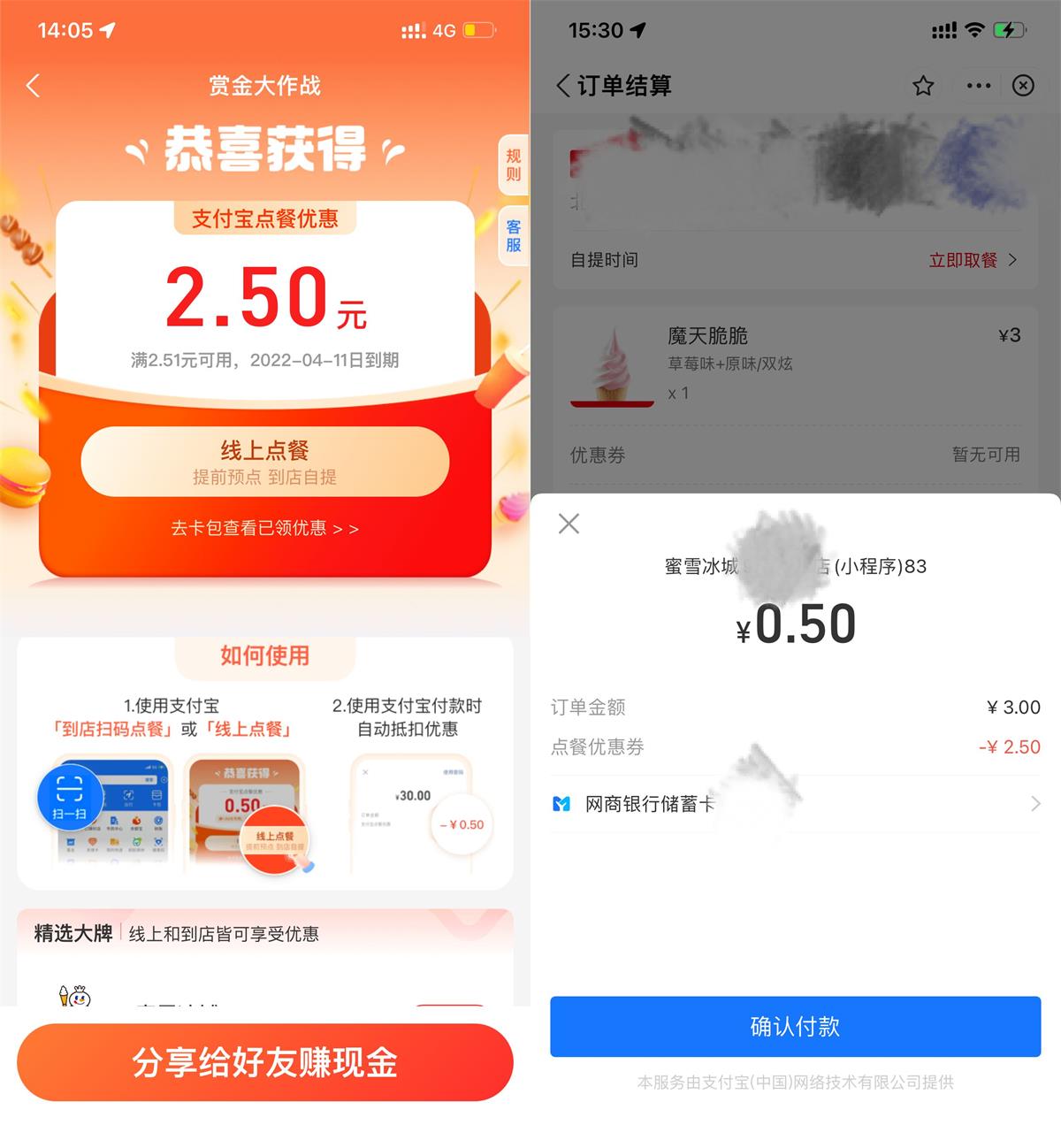Tap the back arrow on 订单结算 page
Image resolution: width=1061 pixels, height=1148 pixels.
[563, 86]
